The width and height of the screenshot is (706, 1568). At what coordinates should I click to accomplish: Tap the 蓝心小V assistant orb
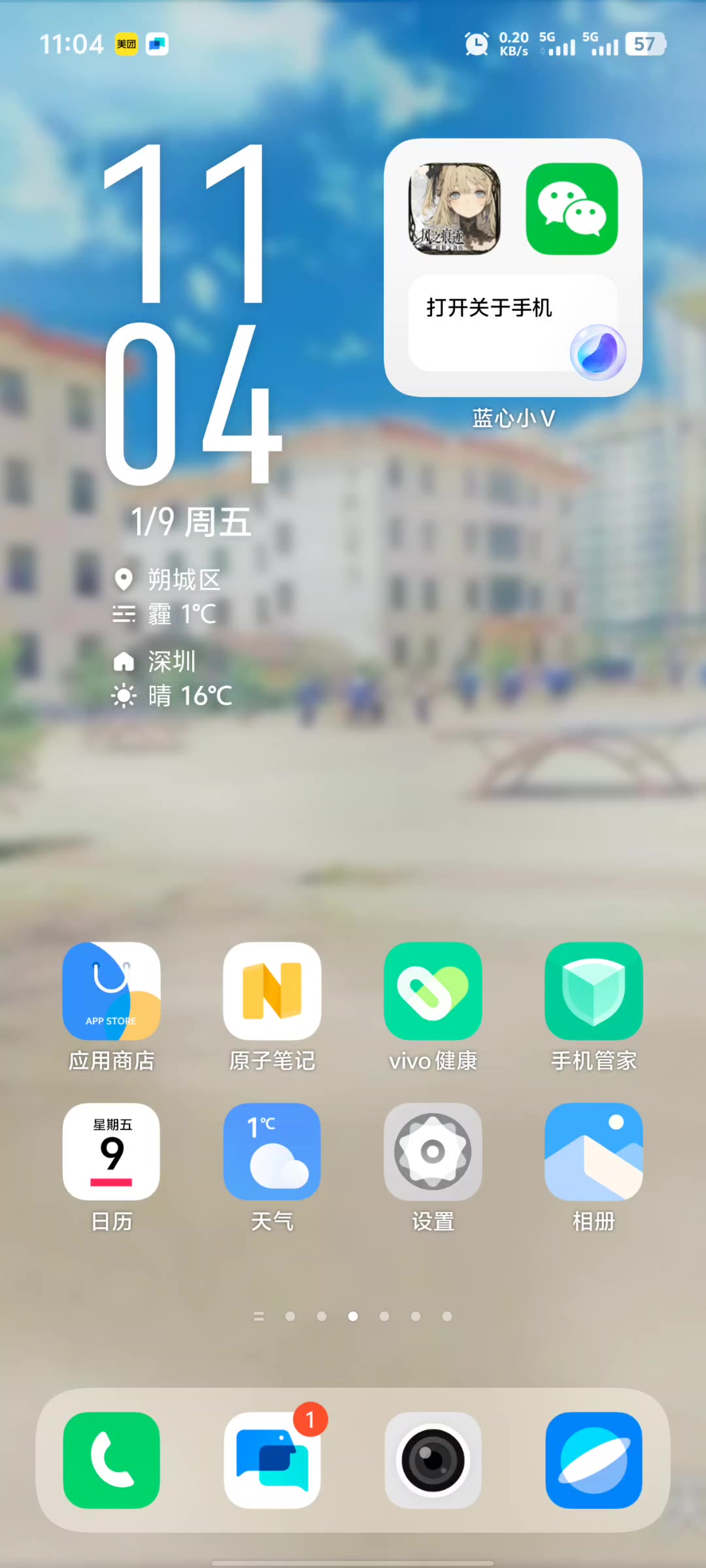click(x=597, y=353)
